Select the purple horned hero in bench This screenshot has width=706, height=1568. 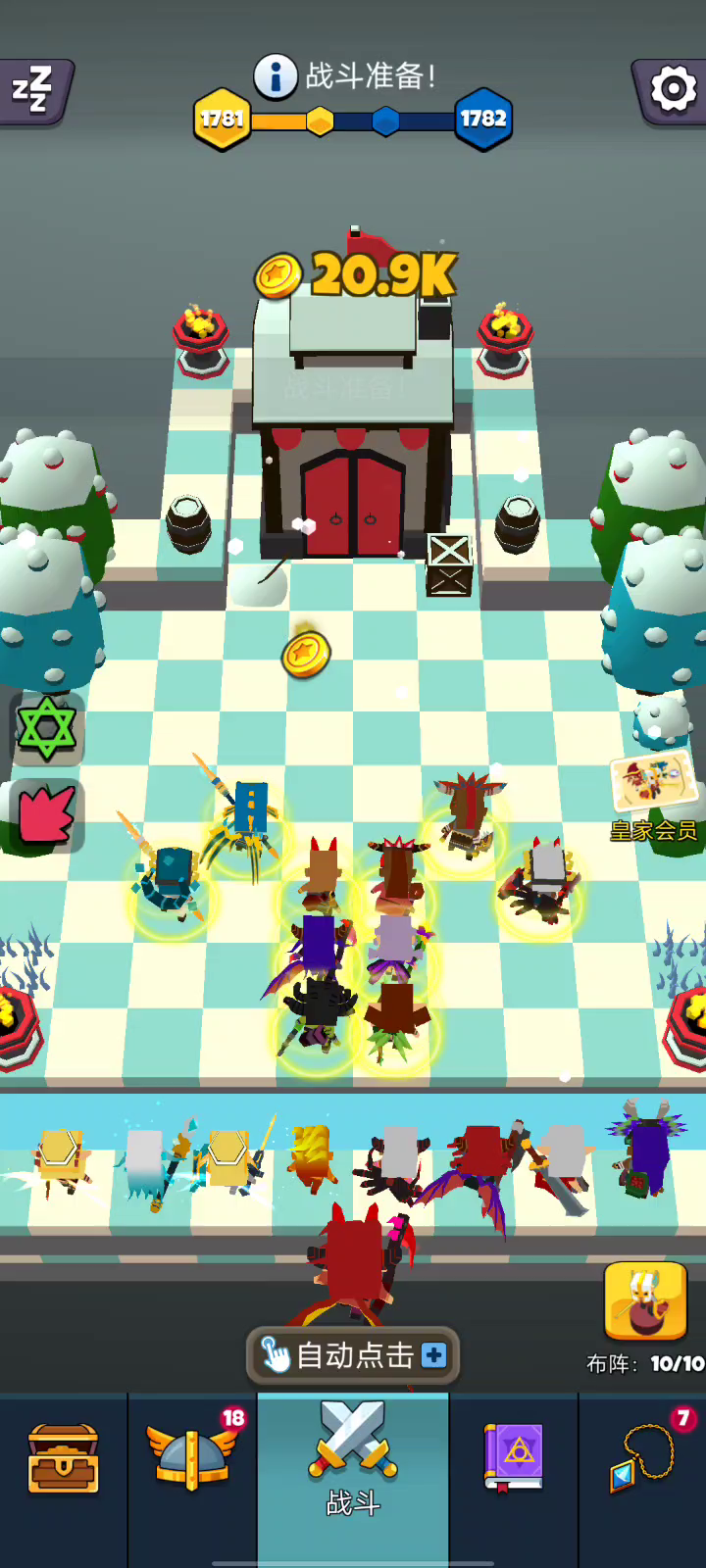(x=643, y=1151)
